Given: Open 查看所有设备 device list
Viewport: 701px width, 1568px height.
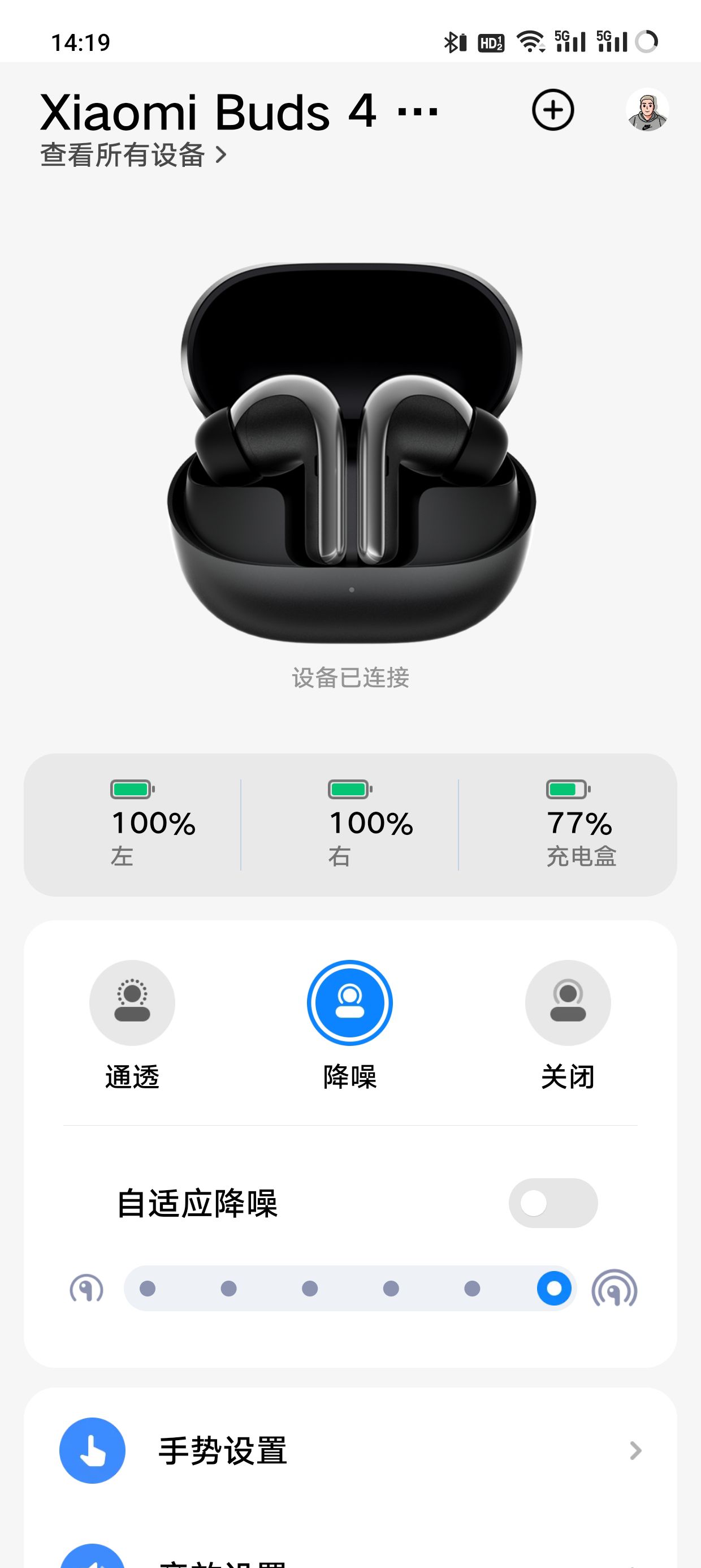Looking at the screenshot, I should (x=133, y=155).
